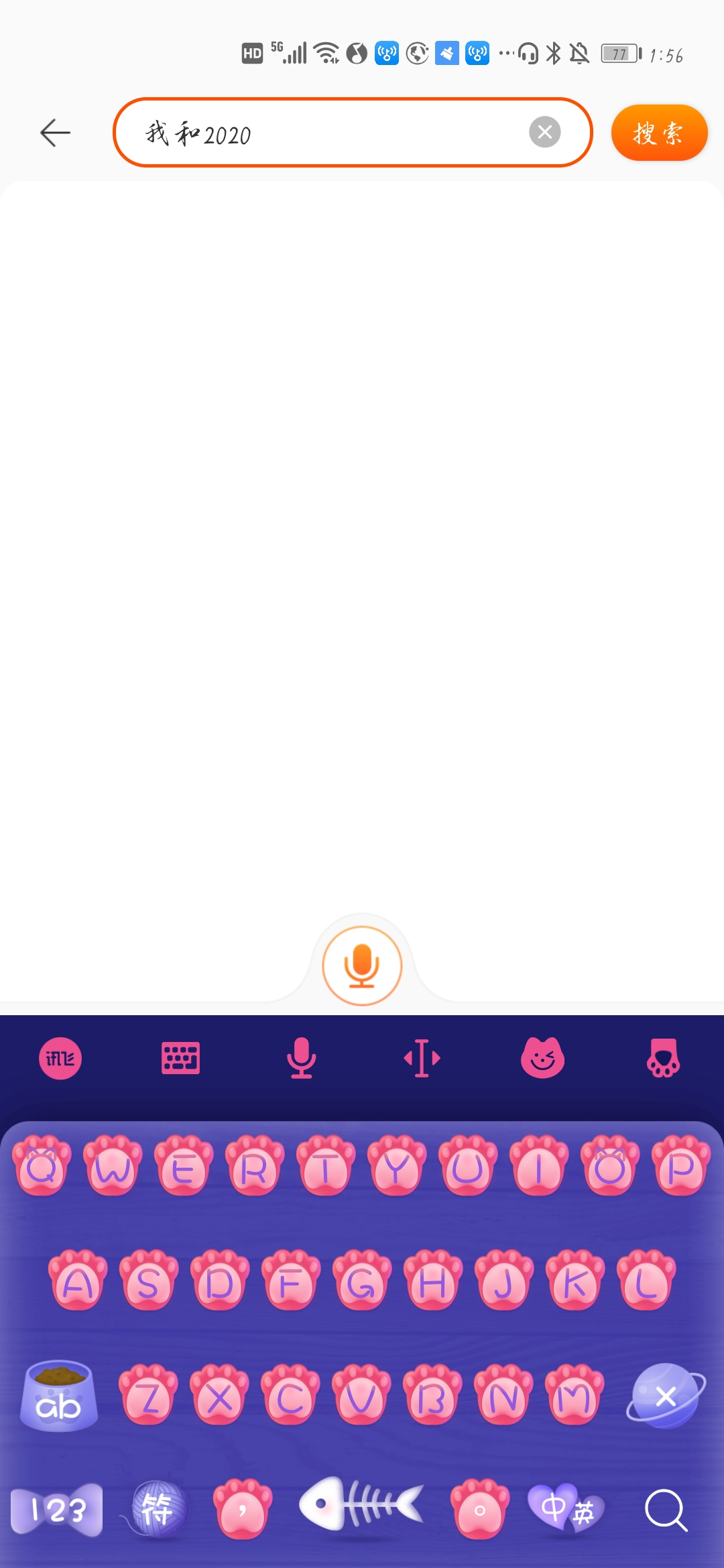
Task: Open the keyboard layout switcher icon
Action: coord(181,1059)
